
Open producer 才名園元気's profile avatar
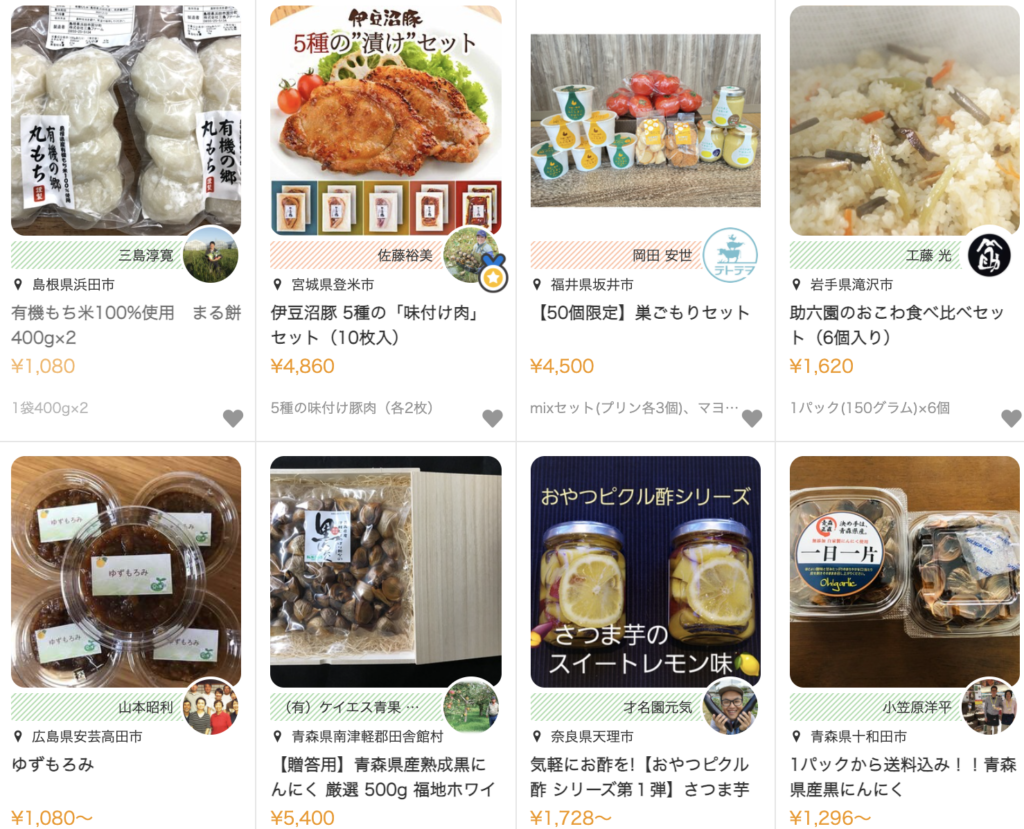[730, 706]
